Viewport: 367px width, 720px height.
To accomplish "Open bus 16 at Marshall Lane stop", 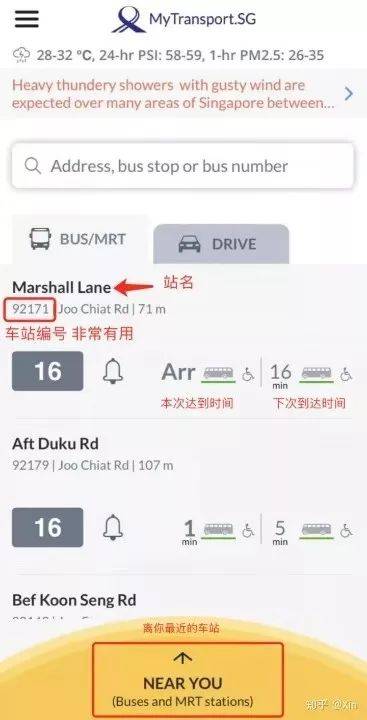I will pos(48,371).
